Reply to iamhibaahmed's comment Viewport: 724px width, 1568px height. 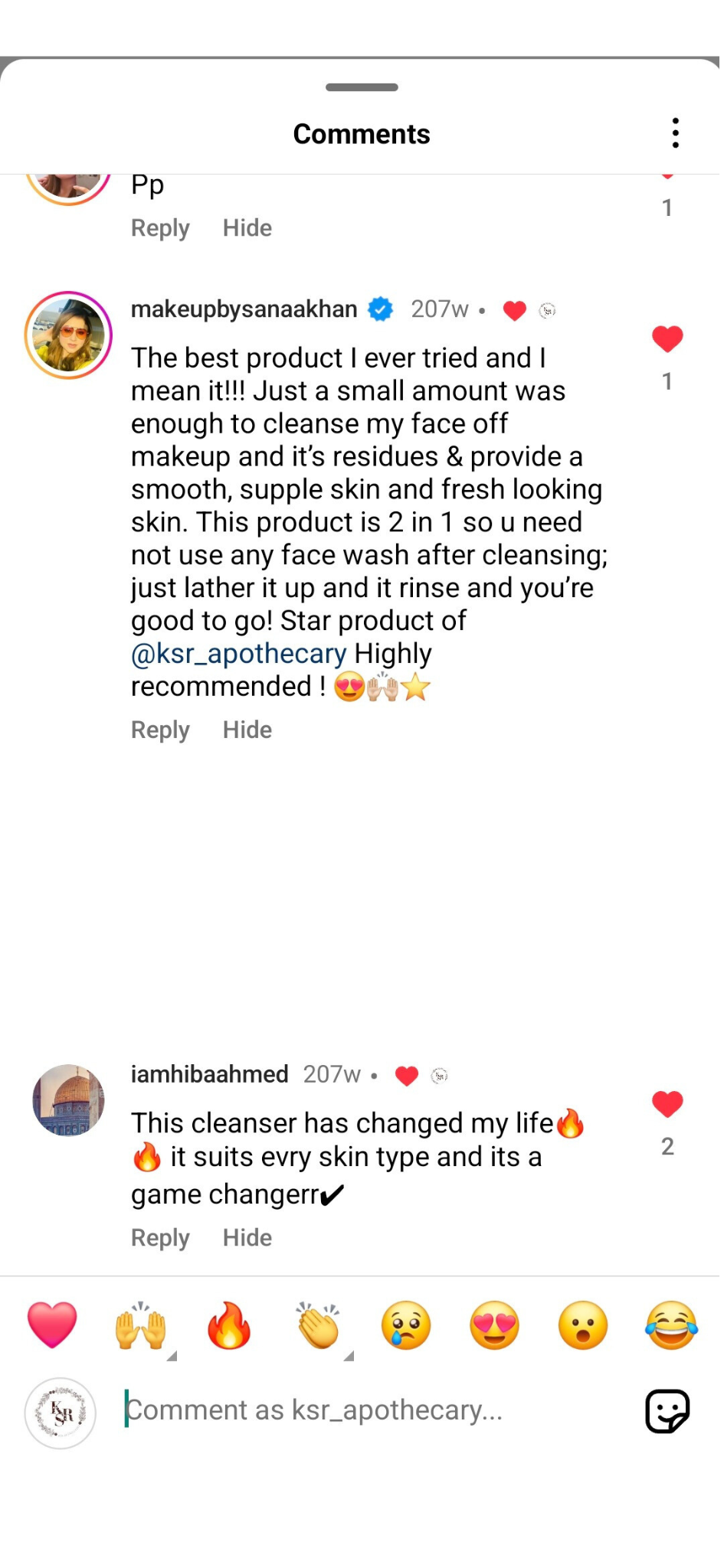click(160, 1237)
